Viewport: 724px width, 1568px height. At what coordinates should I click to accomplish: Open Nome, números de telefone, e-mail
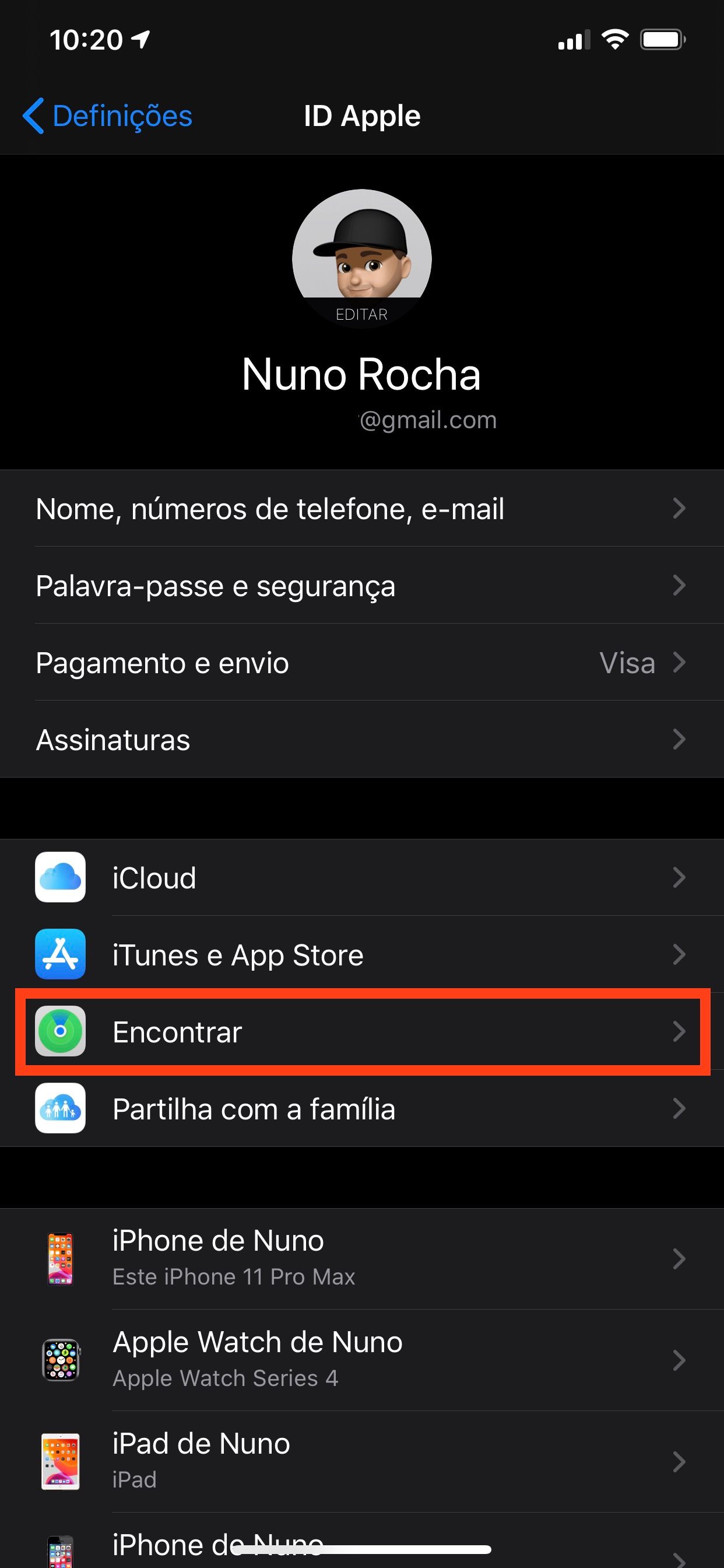point(361,509)
